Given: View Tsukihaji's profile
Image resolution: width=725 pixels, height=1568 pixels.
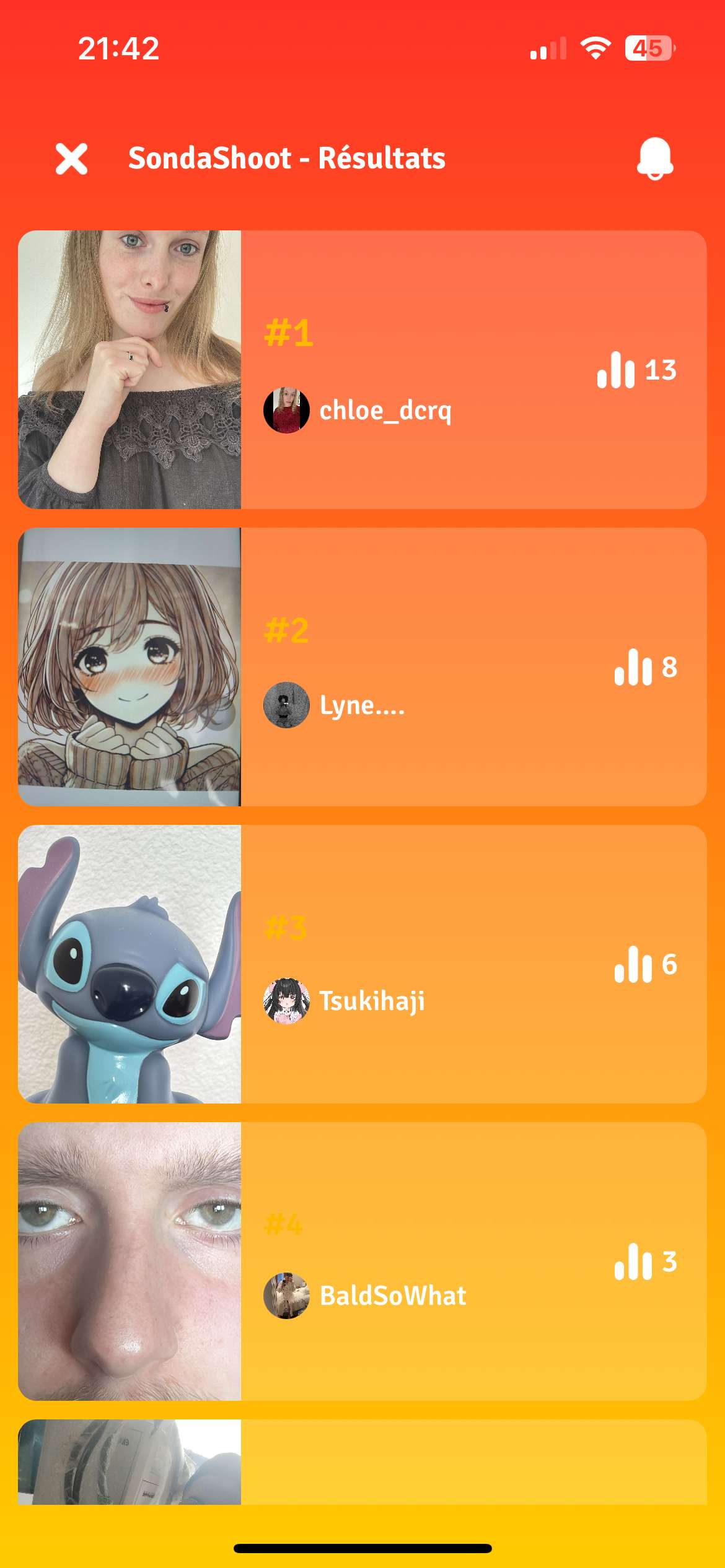Looking at the screenshot, I should point(345,1001).
